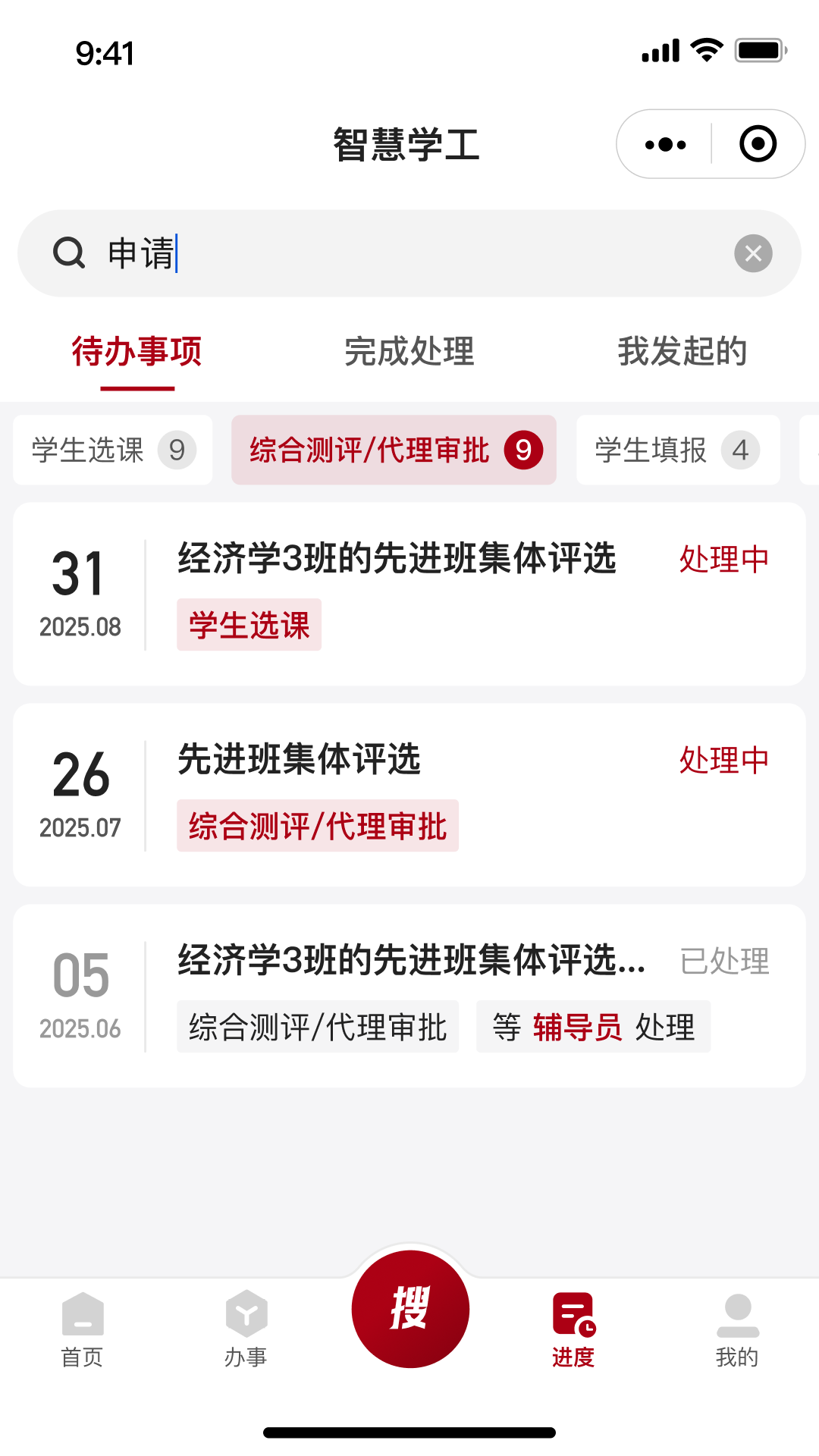
Task: Clear the search text with the X icon
Action: click(753, 253)
